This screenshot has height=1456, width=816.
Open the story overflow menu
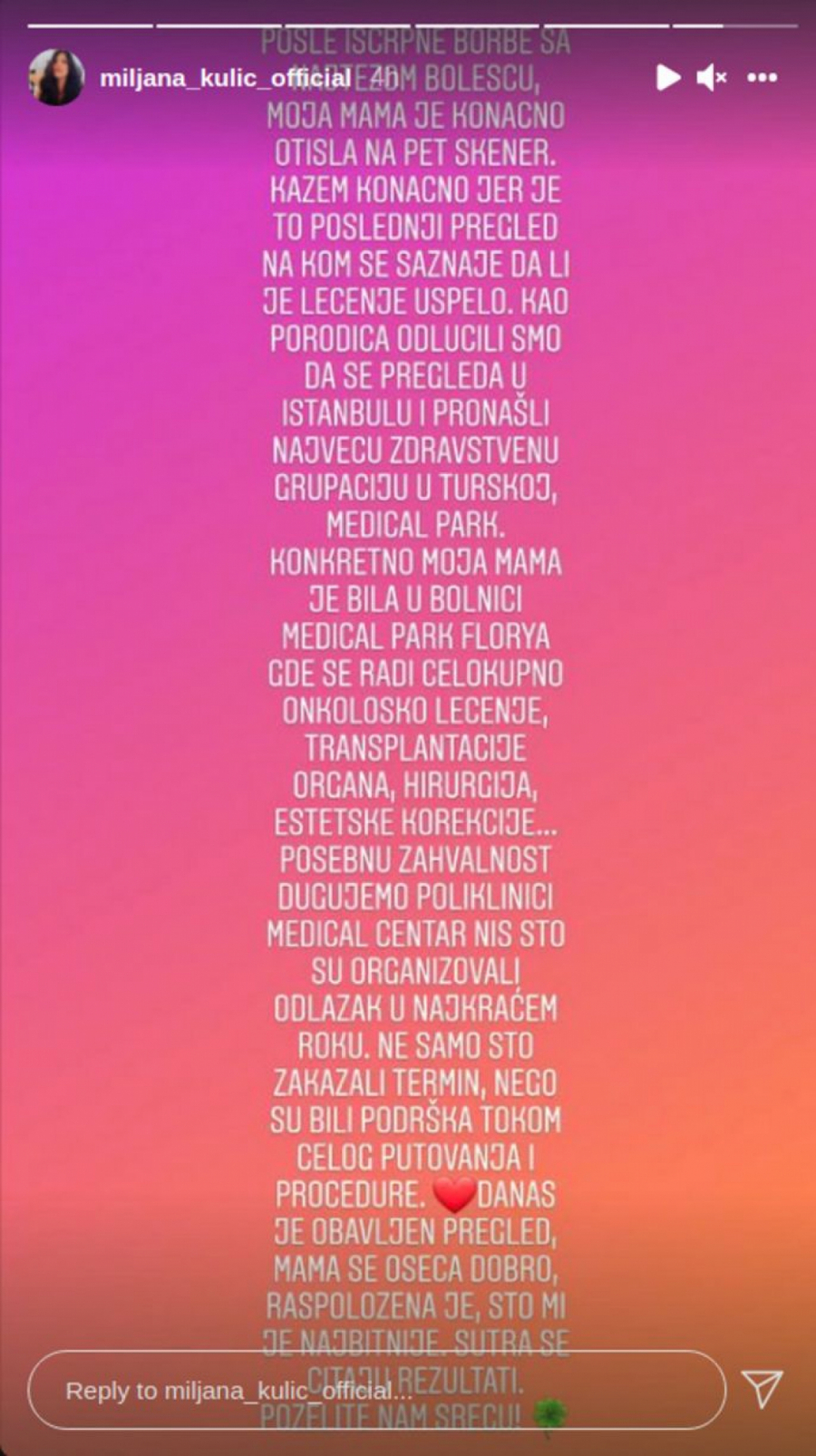pyautogui.click(x=762, y=78)
